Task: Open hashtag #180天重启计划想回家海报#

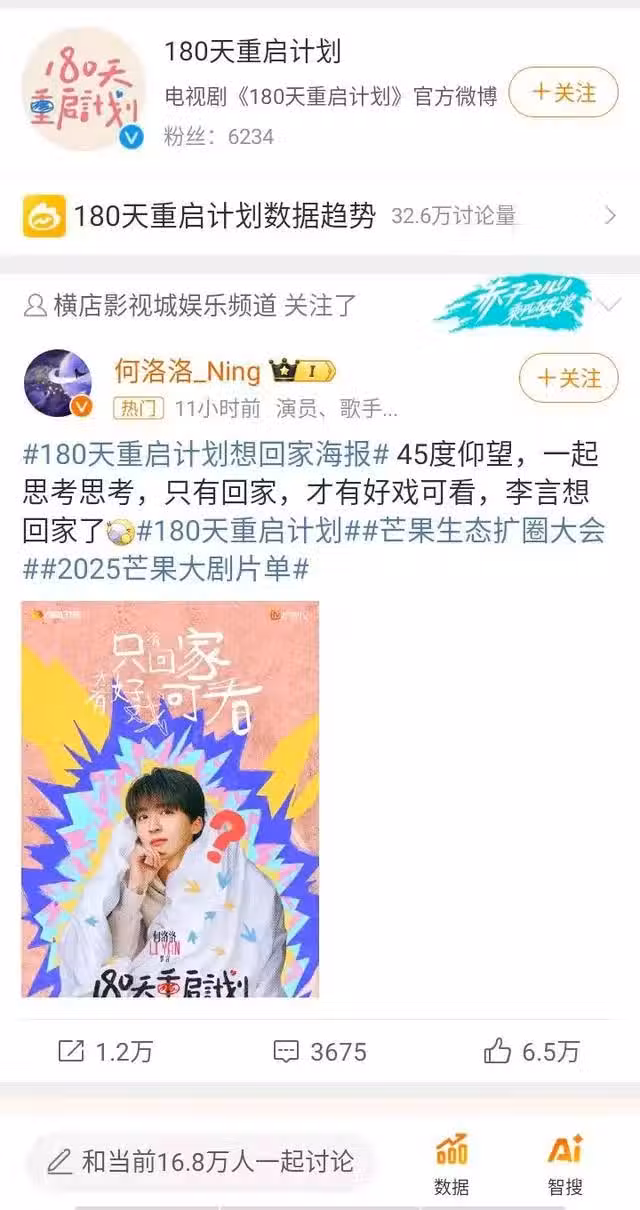Action: 206,455
